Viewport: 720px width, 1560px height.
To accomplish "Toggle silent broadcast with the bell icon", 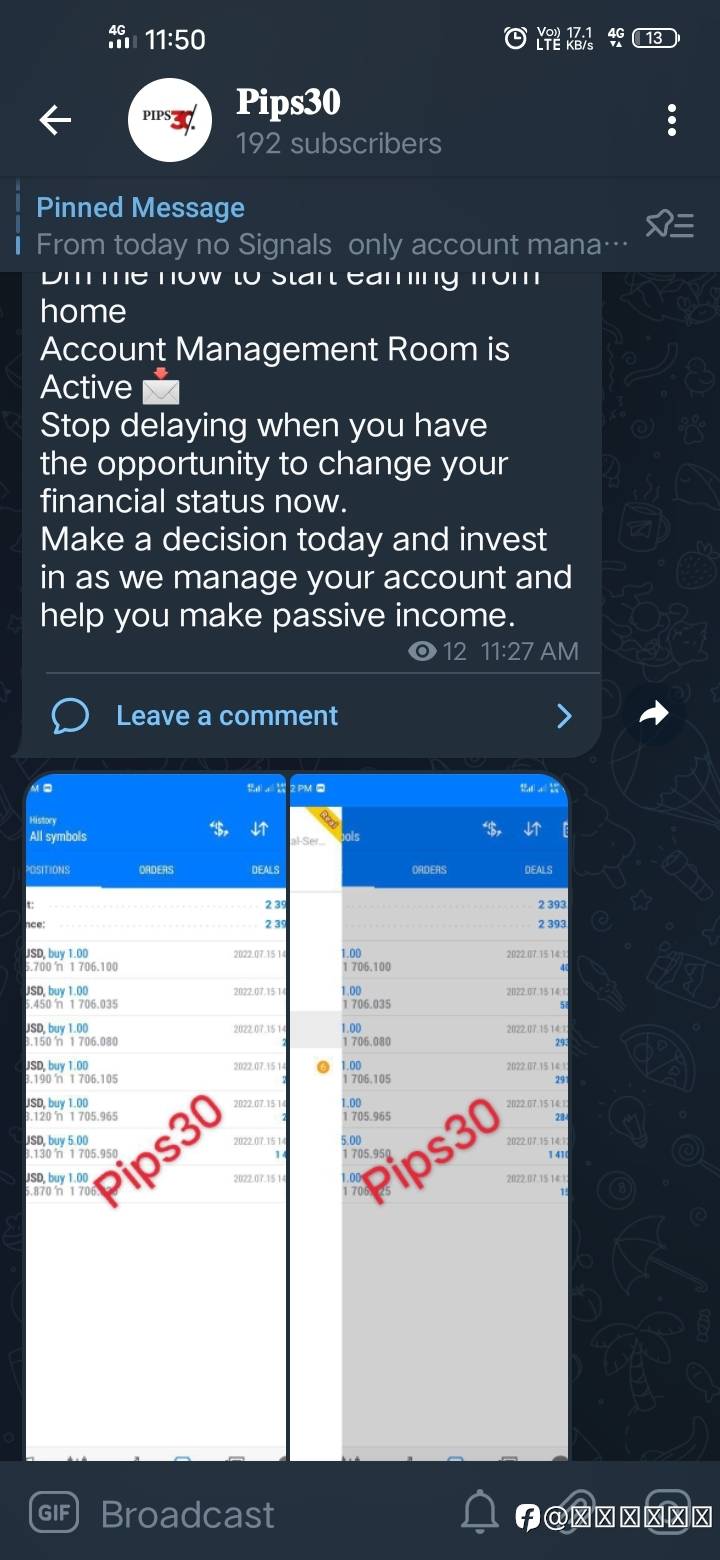I will click(x=480, y=1512).
